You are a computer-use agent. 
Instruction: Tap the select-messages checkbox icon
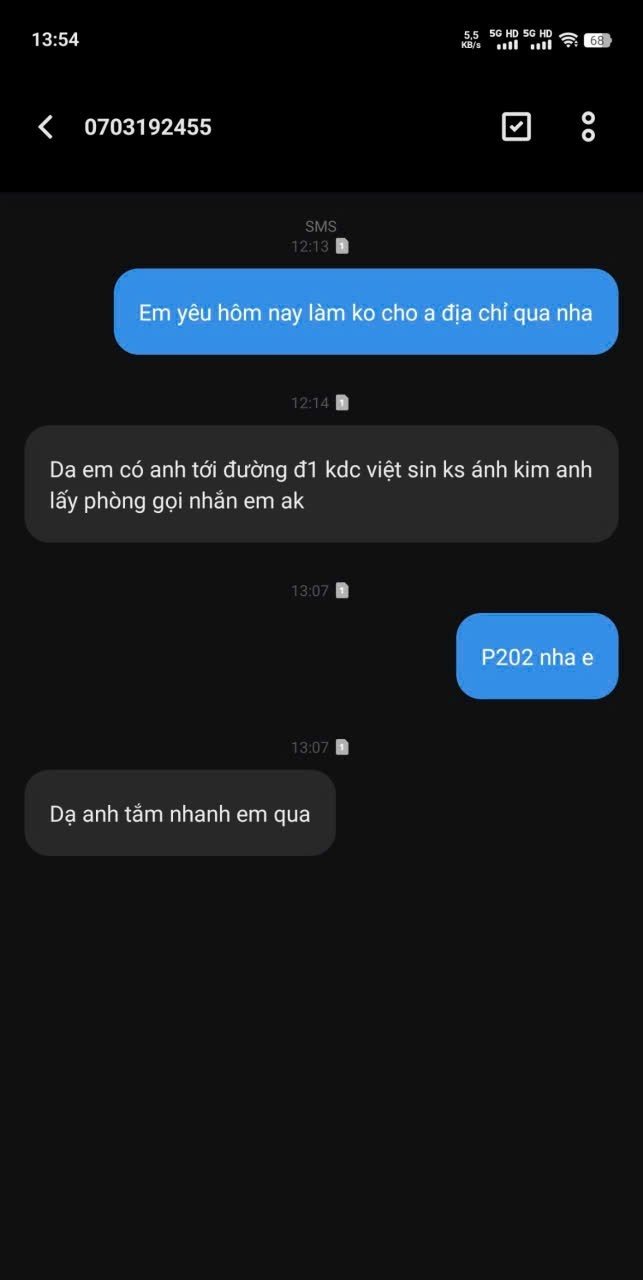(x=516, y=127)
